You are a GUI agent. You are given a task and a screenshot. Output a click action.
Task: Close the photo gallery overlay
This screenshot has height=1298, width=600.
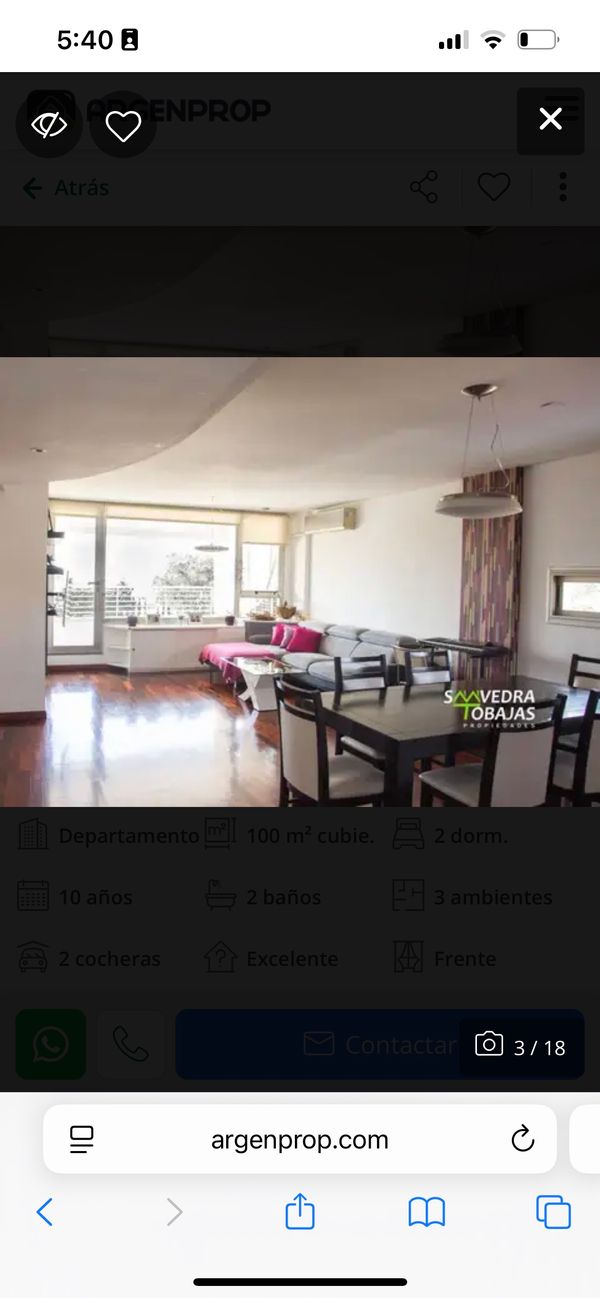click(x=550, y=120)
